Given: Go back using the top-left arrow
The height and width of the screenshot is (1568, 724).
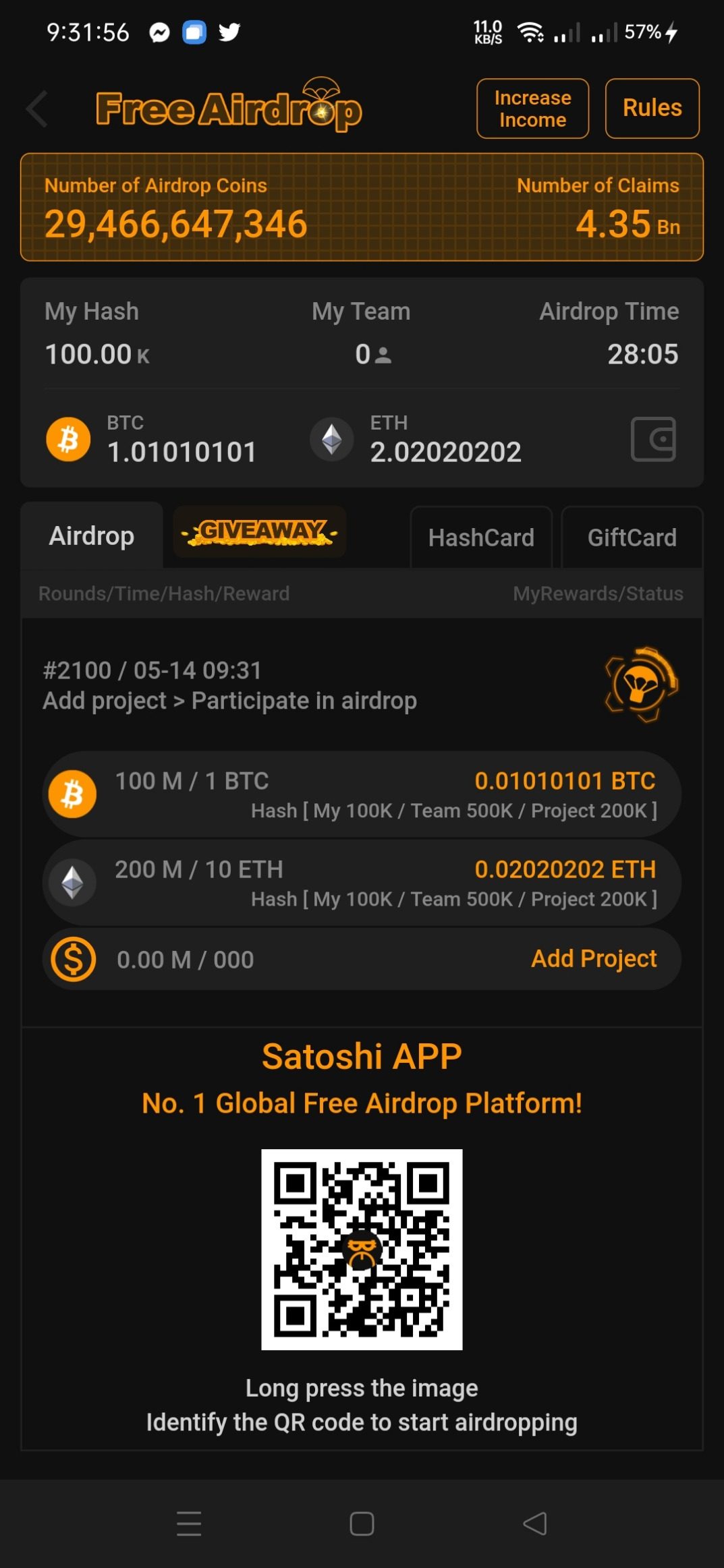Looking at the screenshot, I should 36,109.
